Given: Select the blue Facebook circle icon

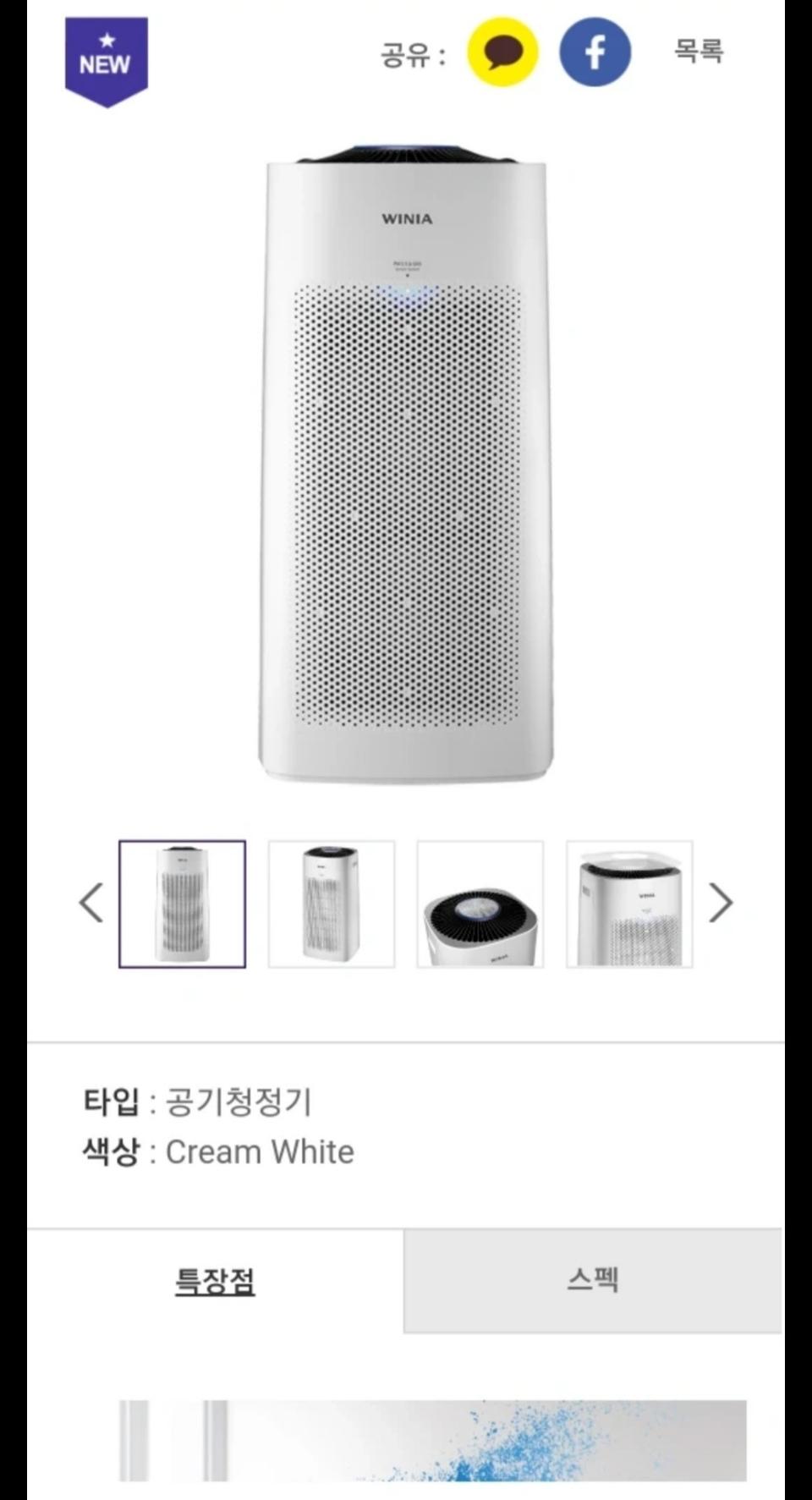Looking at the screenshot, I should coord(595,52).
